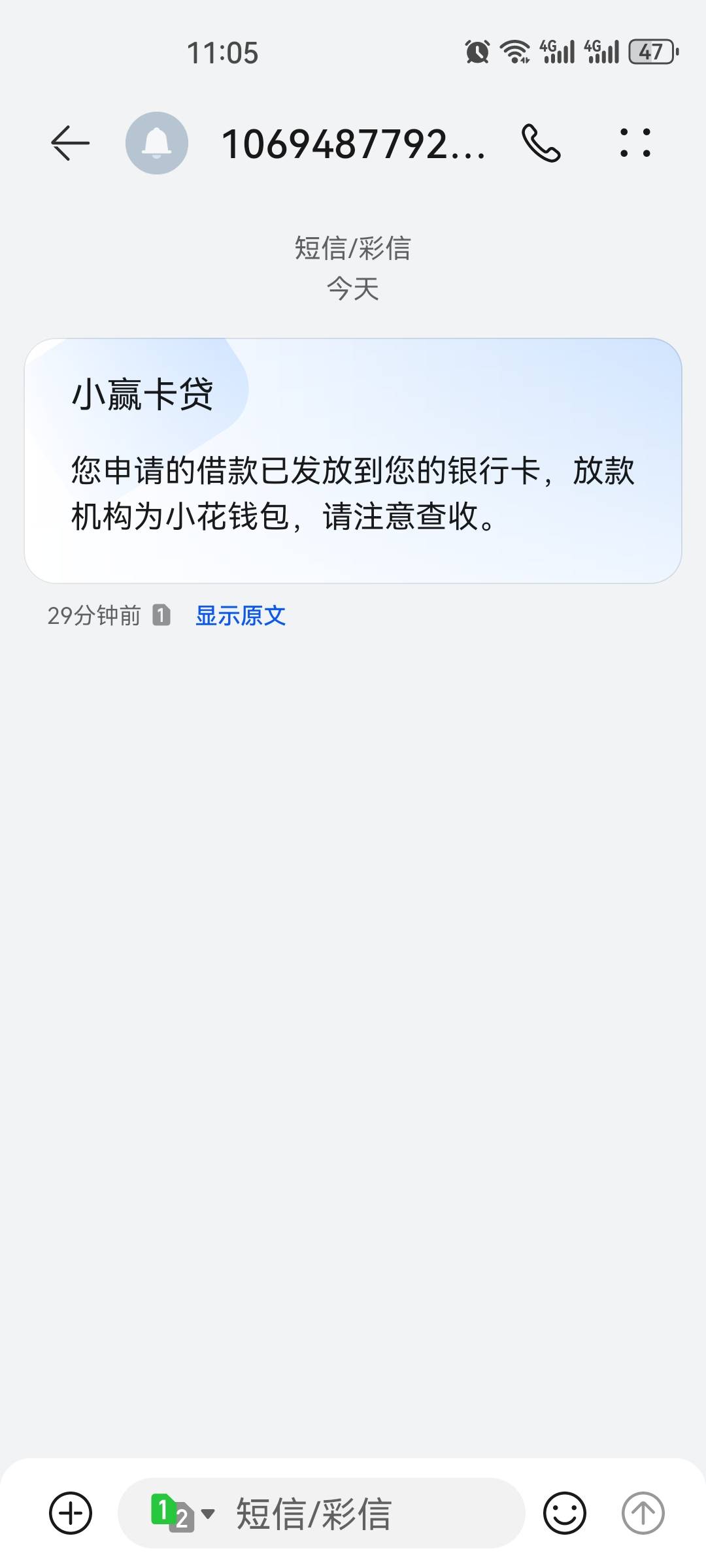This screenshot has height=1568, width=706.
Task: Open the 小赢卡贷 message card
Action: (353, 461)
